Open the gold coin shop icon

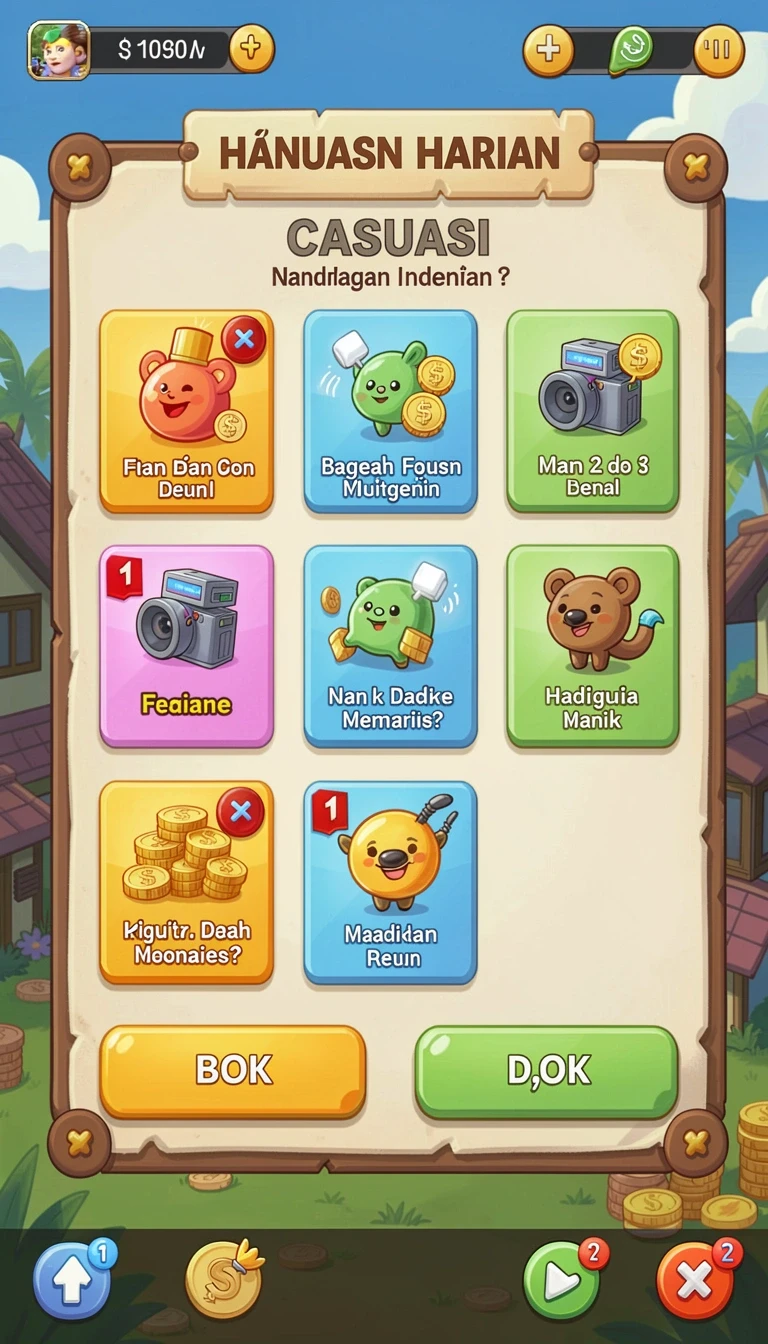(x=224, y=1278)
